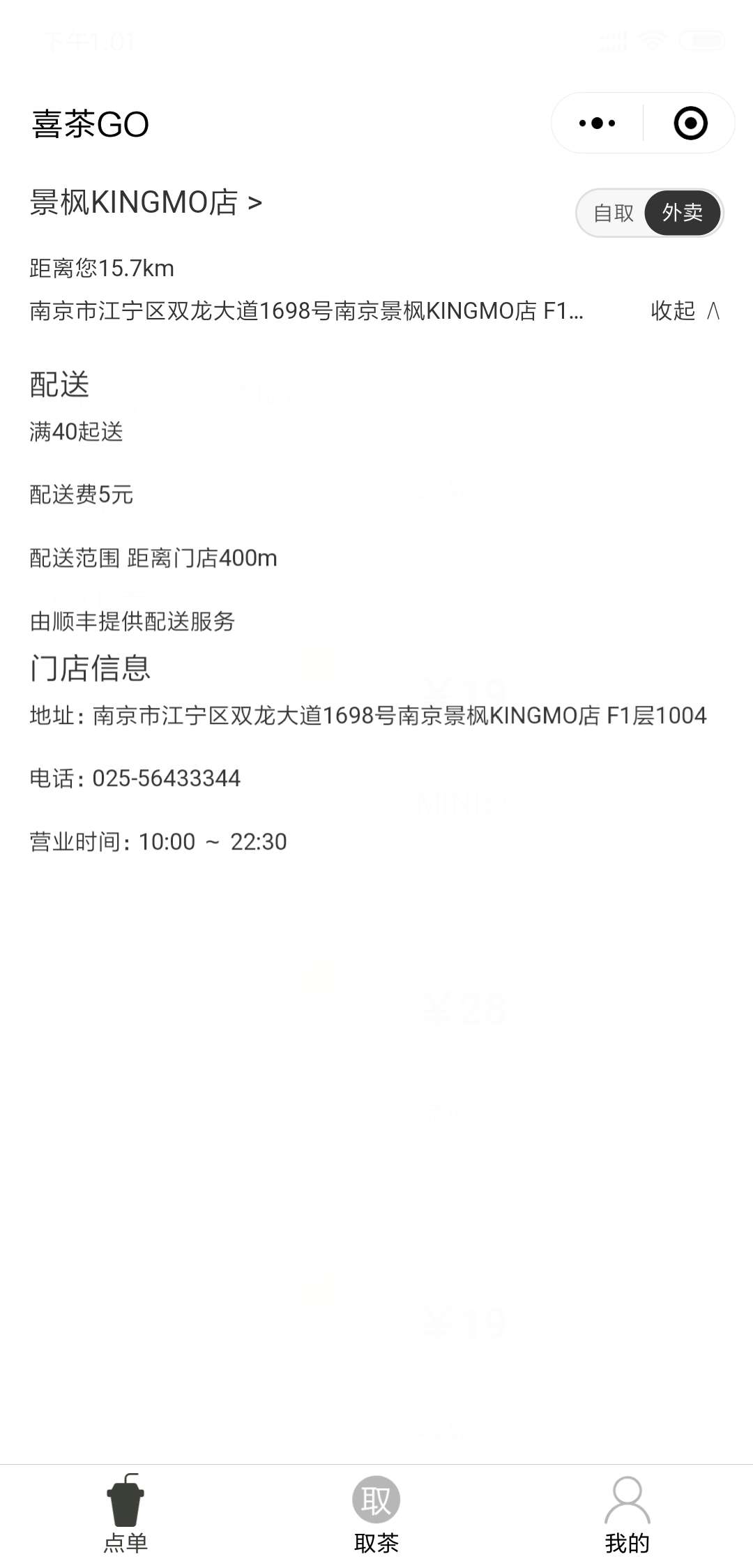The width and height of the screenshot is (753, 1568).
Task: Close the mini program with the circle icon
Action: (690, 123)
